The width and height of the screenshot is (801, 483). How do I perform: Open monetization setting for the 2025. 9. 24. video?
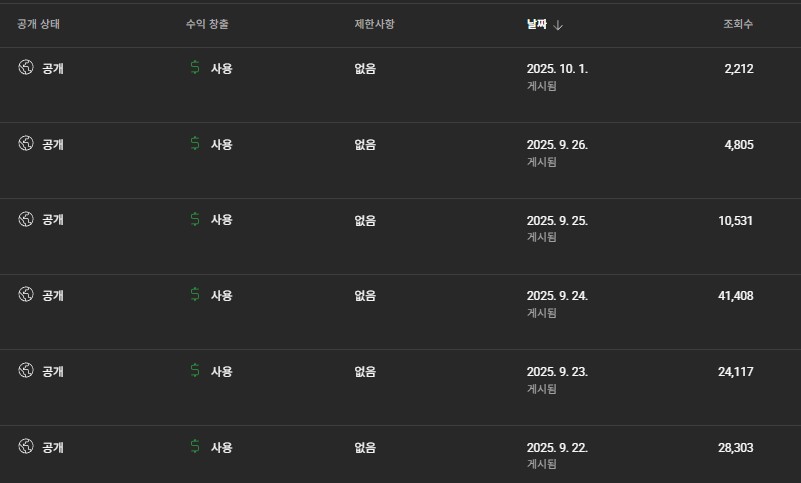coord(211,295)
